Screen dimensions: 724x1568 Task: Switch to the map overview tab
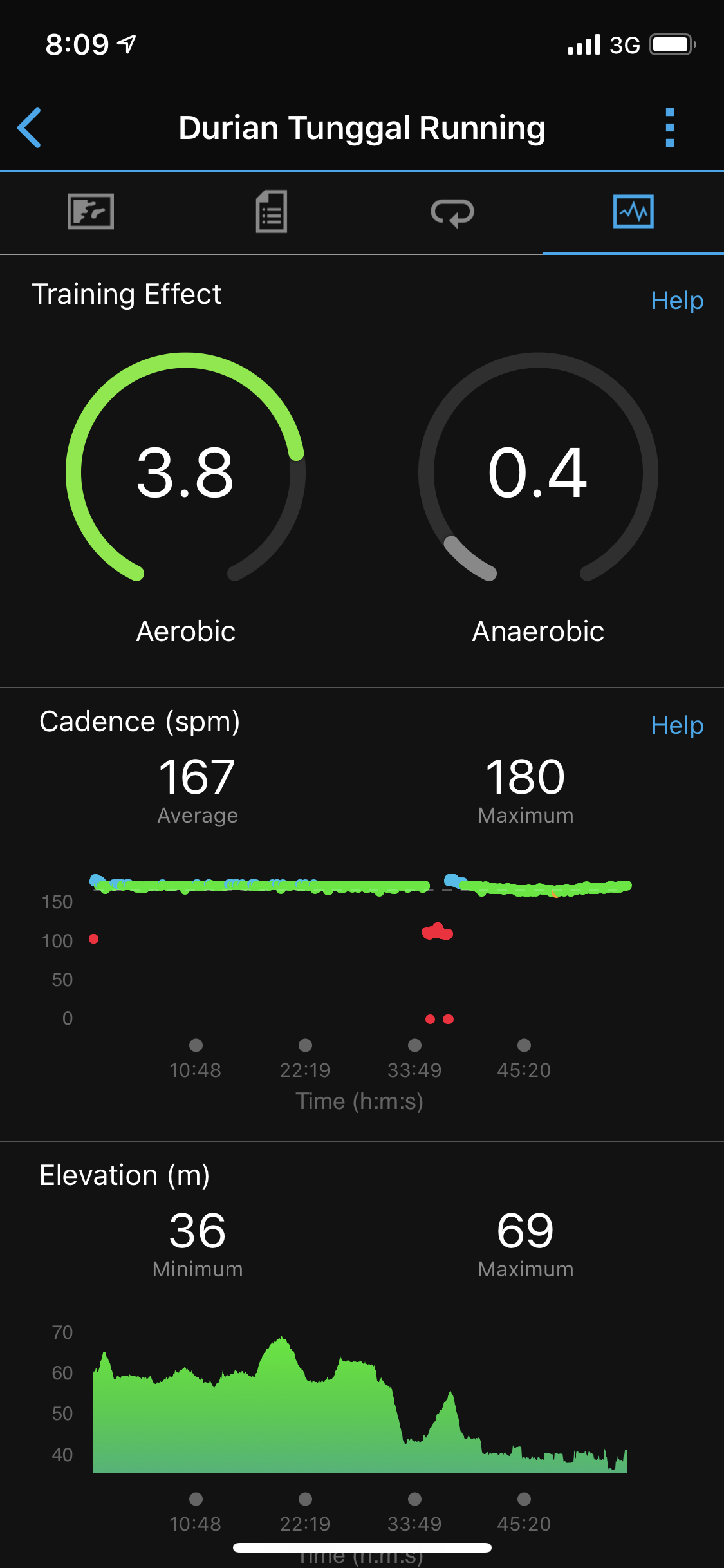pos(91,212)
